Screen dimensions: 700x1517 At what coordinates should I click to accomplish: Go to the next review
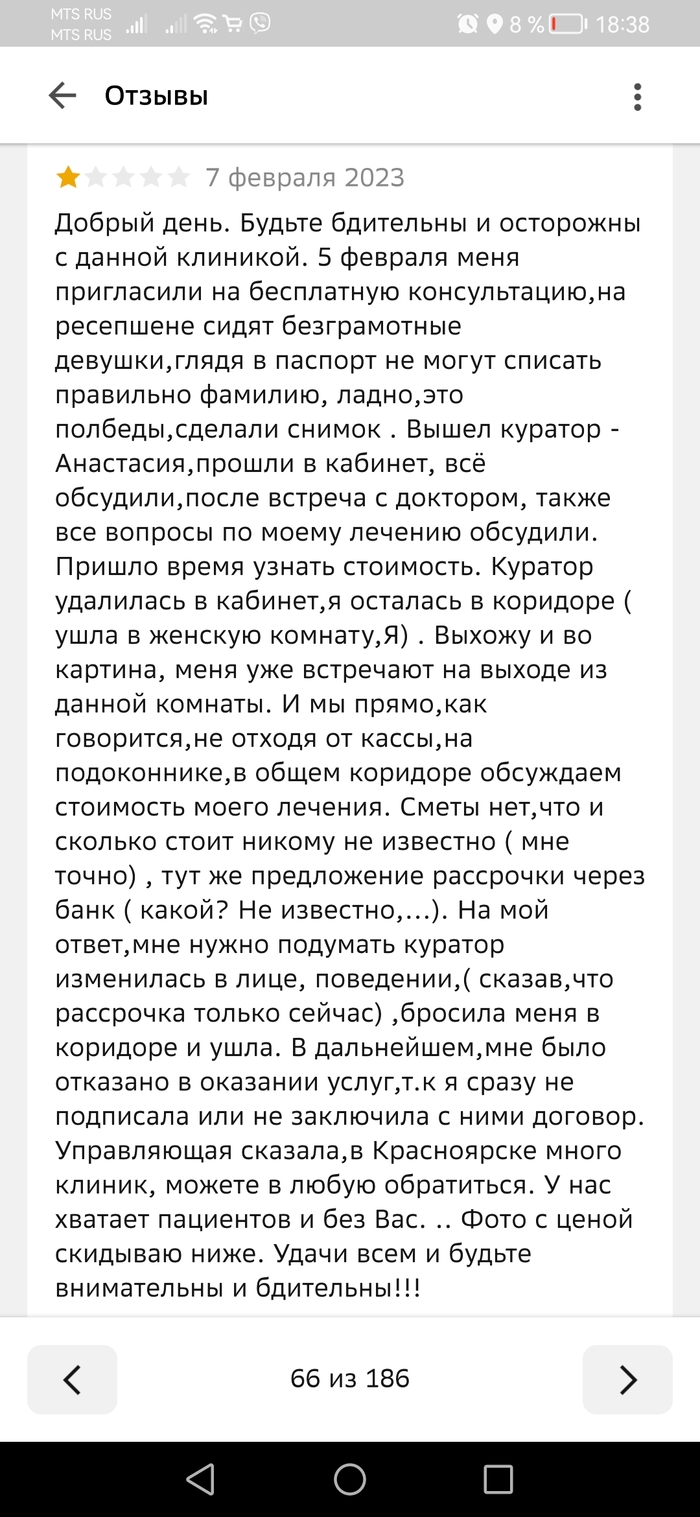coord(627,1379)
